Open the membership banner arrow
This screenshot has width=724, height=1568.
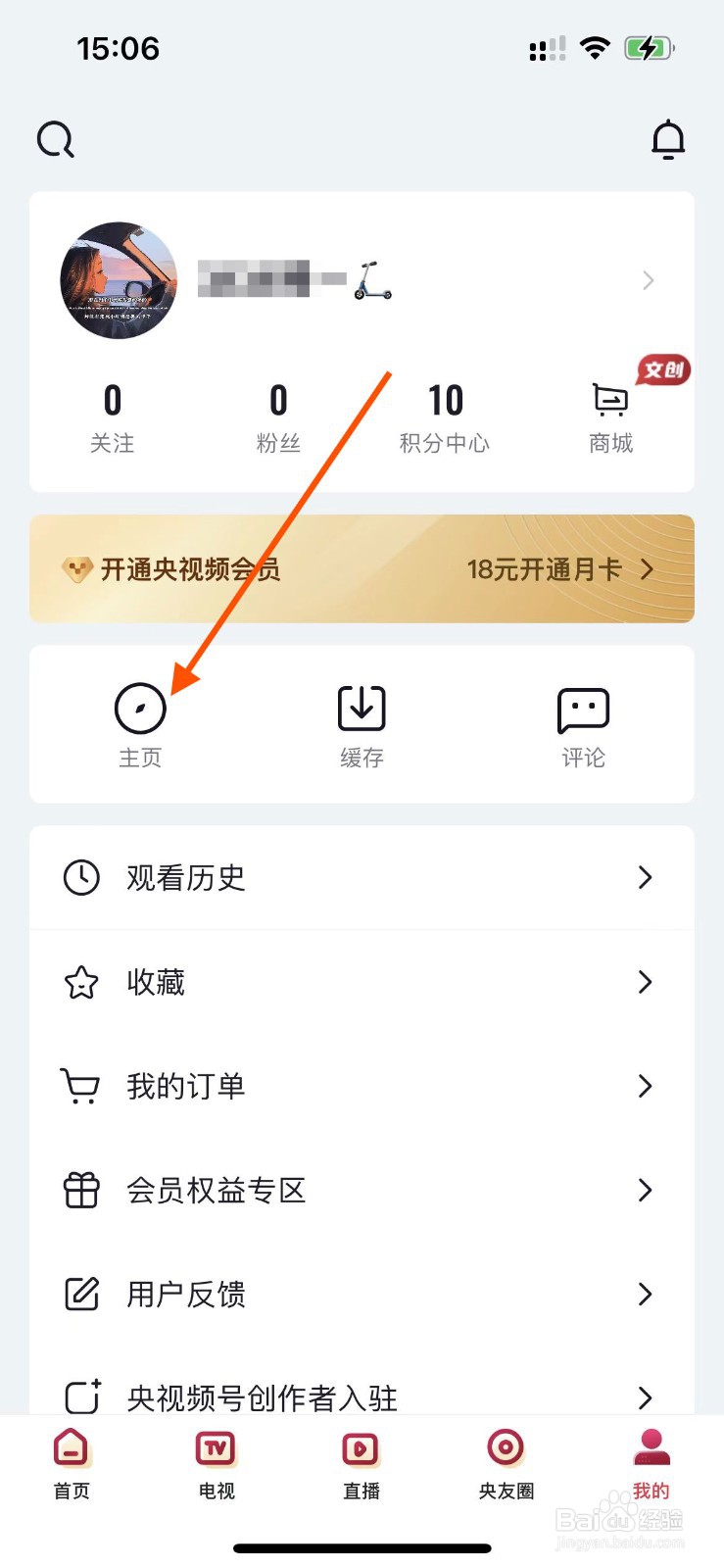pos(648,568)
